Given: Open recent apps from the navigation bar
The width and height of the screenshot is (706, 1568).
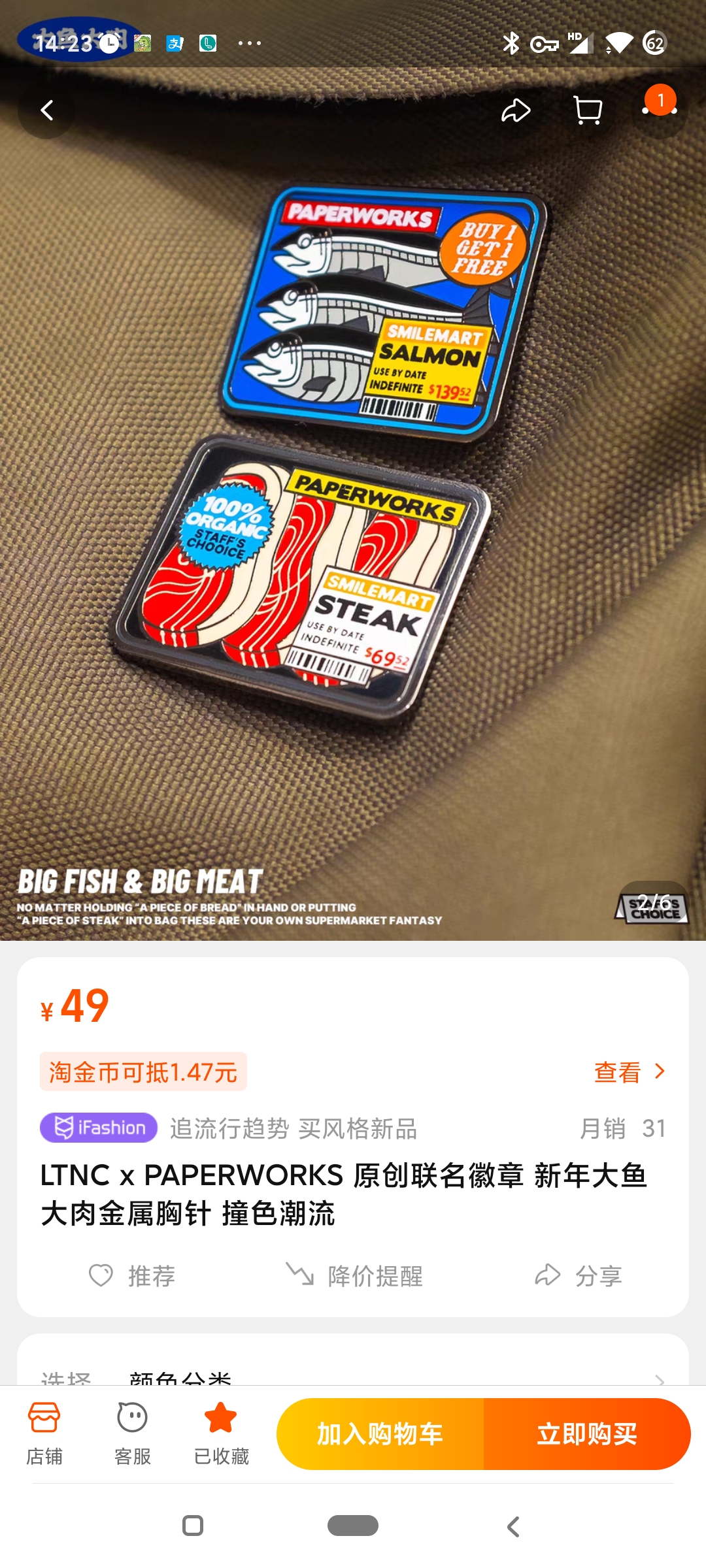Looking at the screenshot, I should tap(193, 1526).
